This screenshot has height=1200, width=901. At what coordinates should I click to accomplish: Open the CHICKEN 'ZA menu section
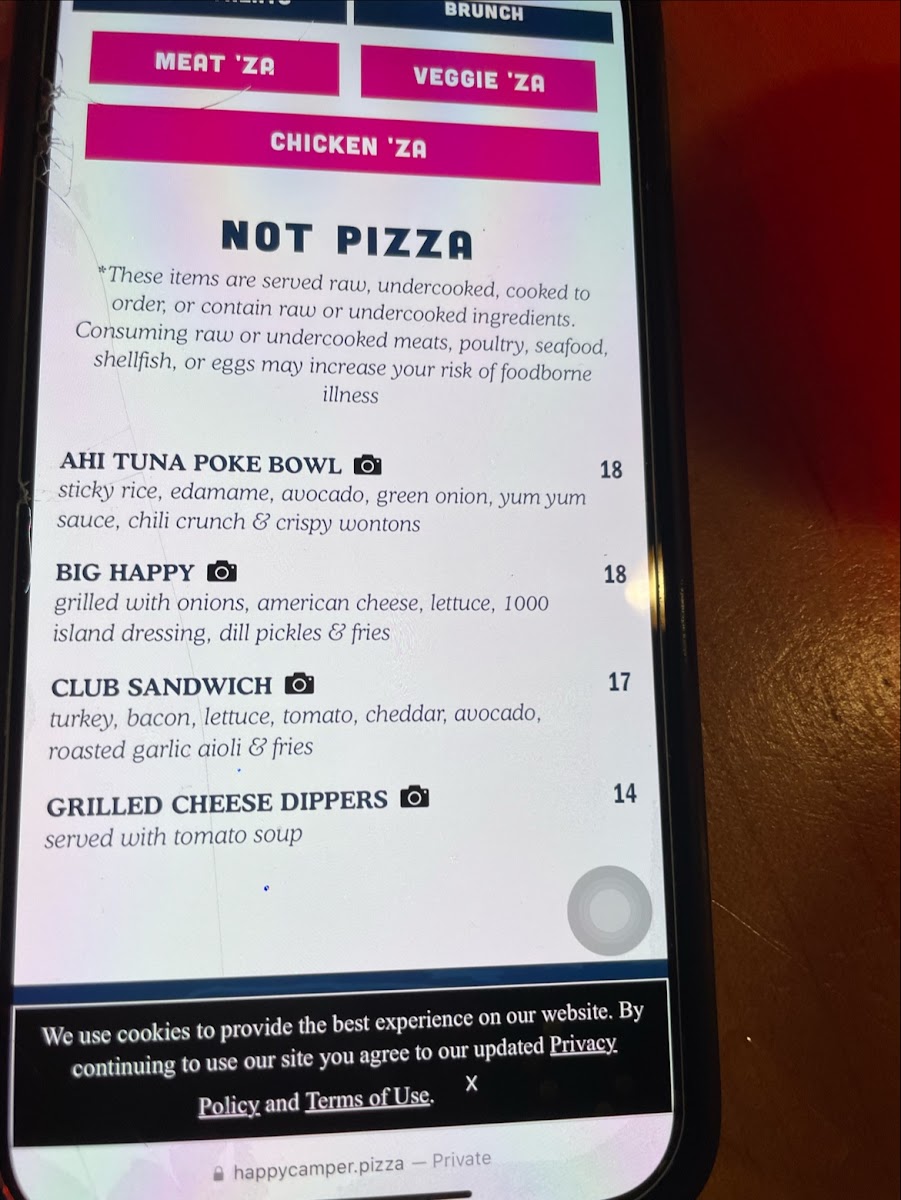tap(345, 147)
